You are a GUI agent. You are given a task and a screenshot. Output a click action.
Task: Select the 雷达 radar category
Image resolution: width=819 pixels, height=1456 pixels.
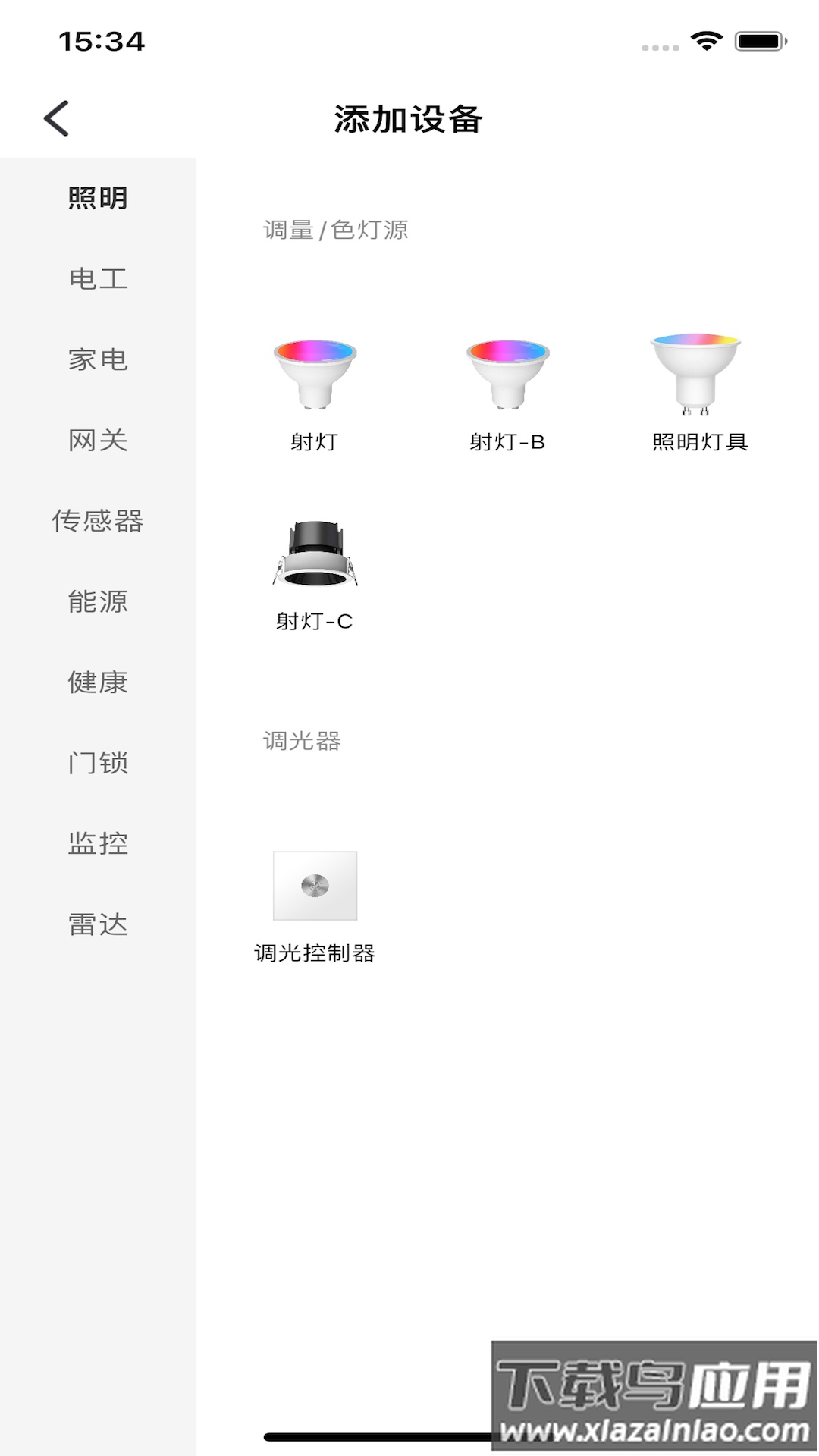point(98,925)
